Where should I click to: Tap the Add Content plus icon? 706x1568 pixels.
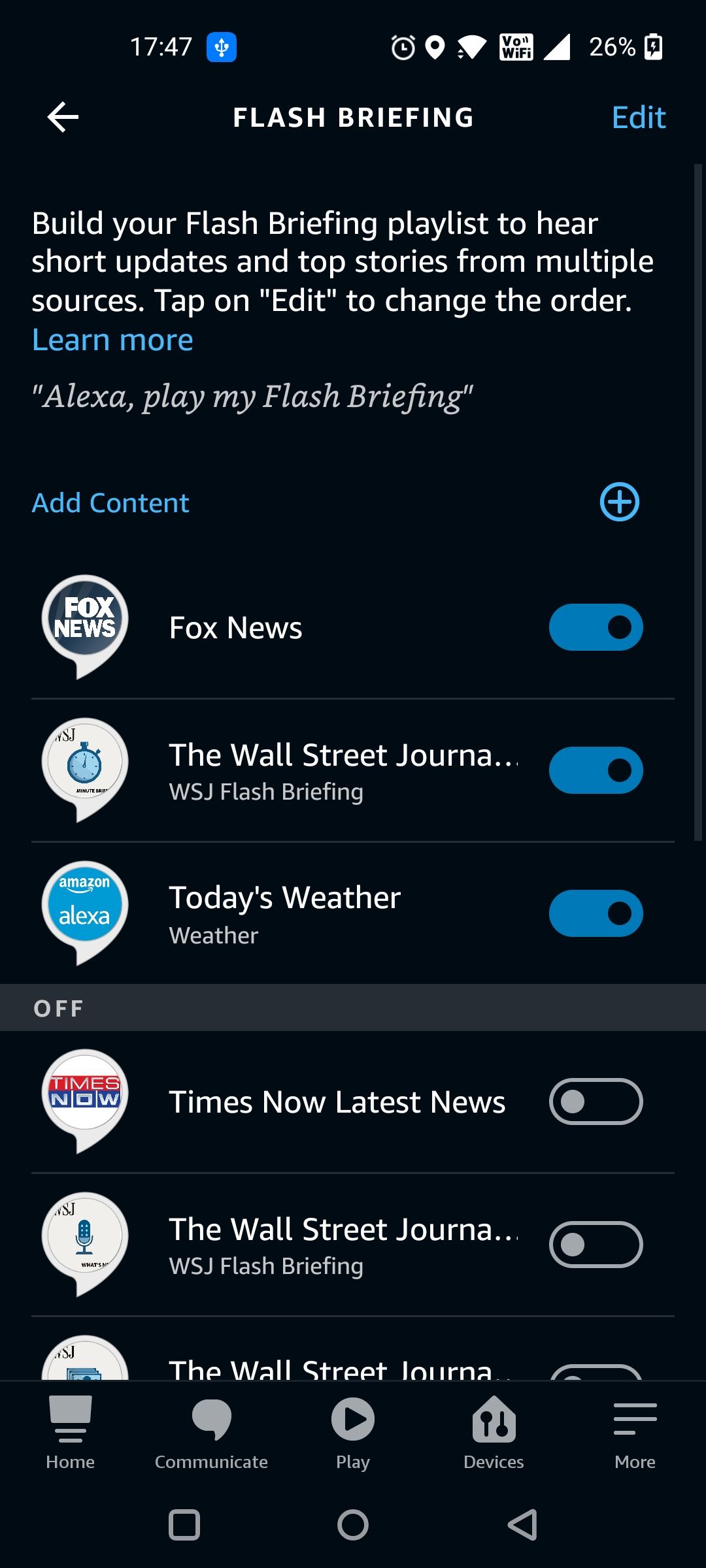pos(619,502)
